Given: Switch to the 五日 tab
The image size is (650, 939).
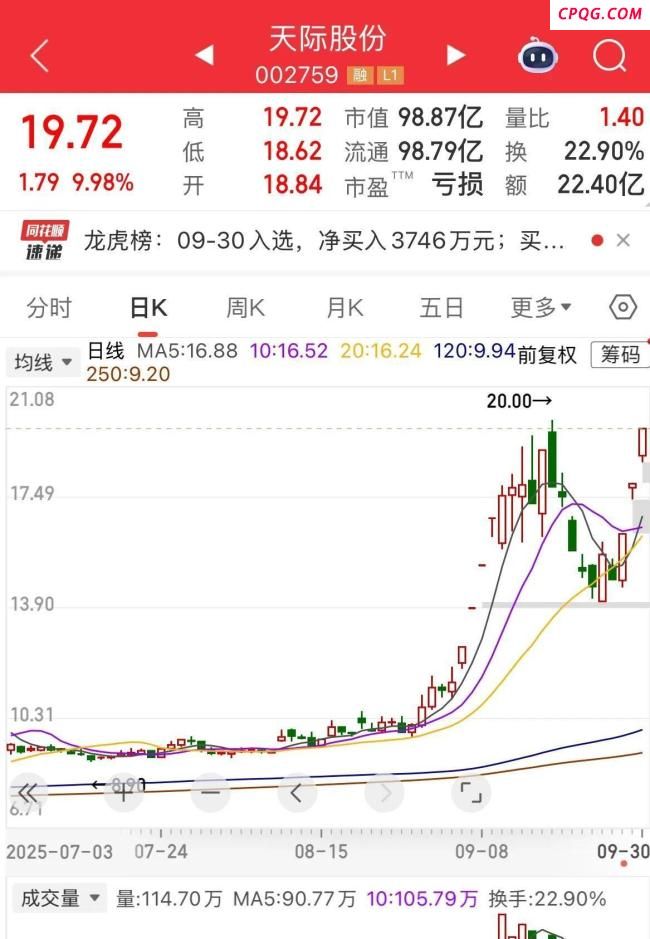Looking at the screenshot, I should [x=441, y=308].
